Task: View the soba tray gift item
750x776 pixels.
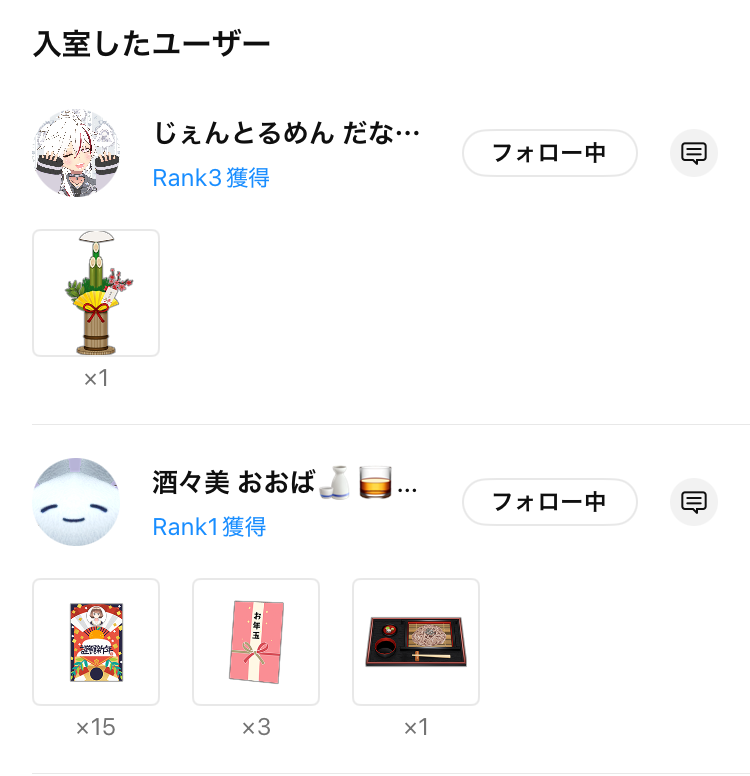Action: tap(416, 642)
